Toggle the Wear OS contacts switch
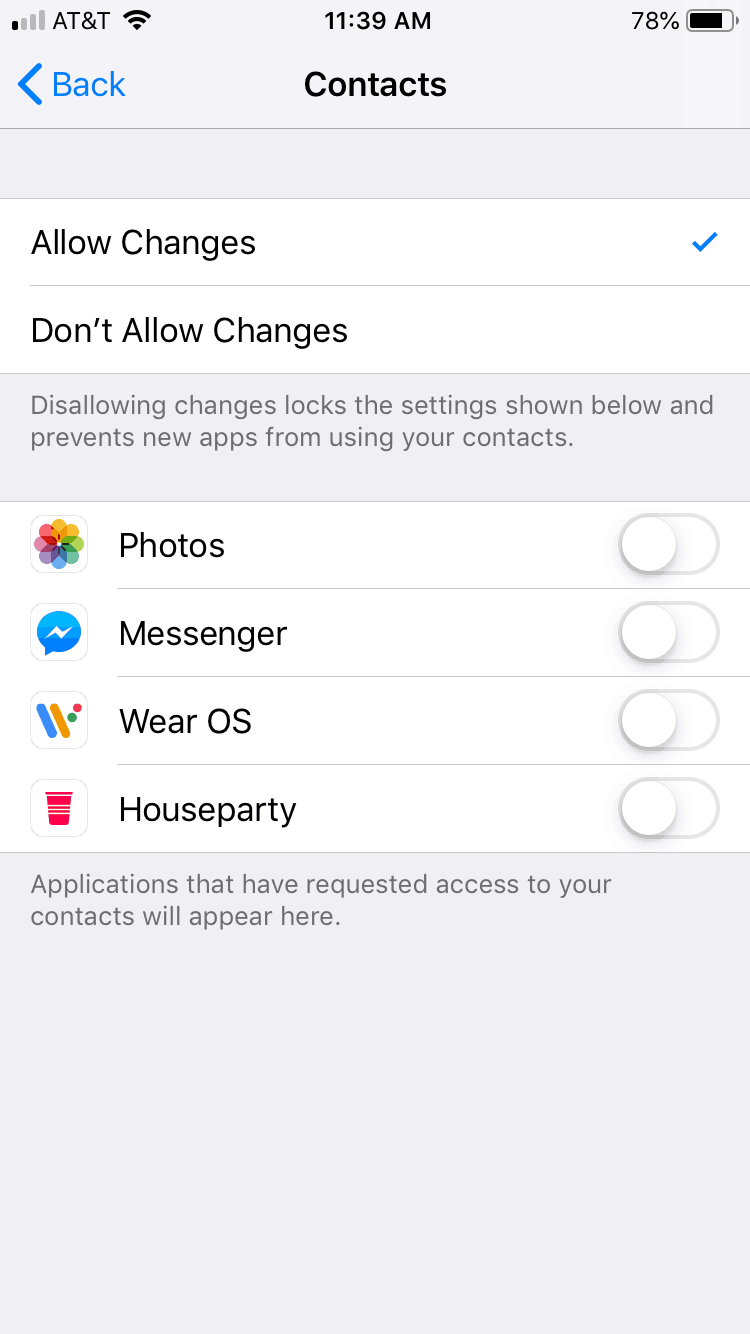750x1334 pixels. tap(668, 721)
